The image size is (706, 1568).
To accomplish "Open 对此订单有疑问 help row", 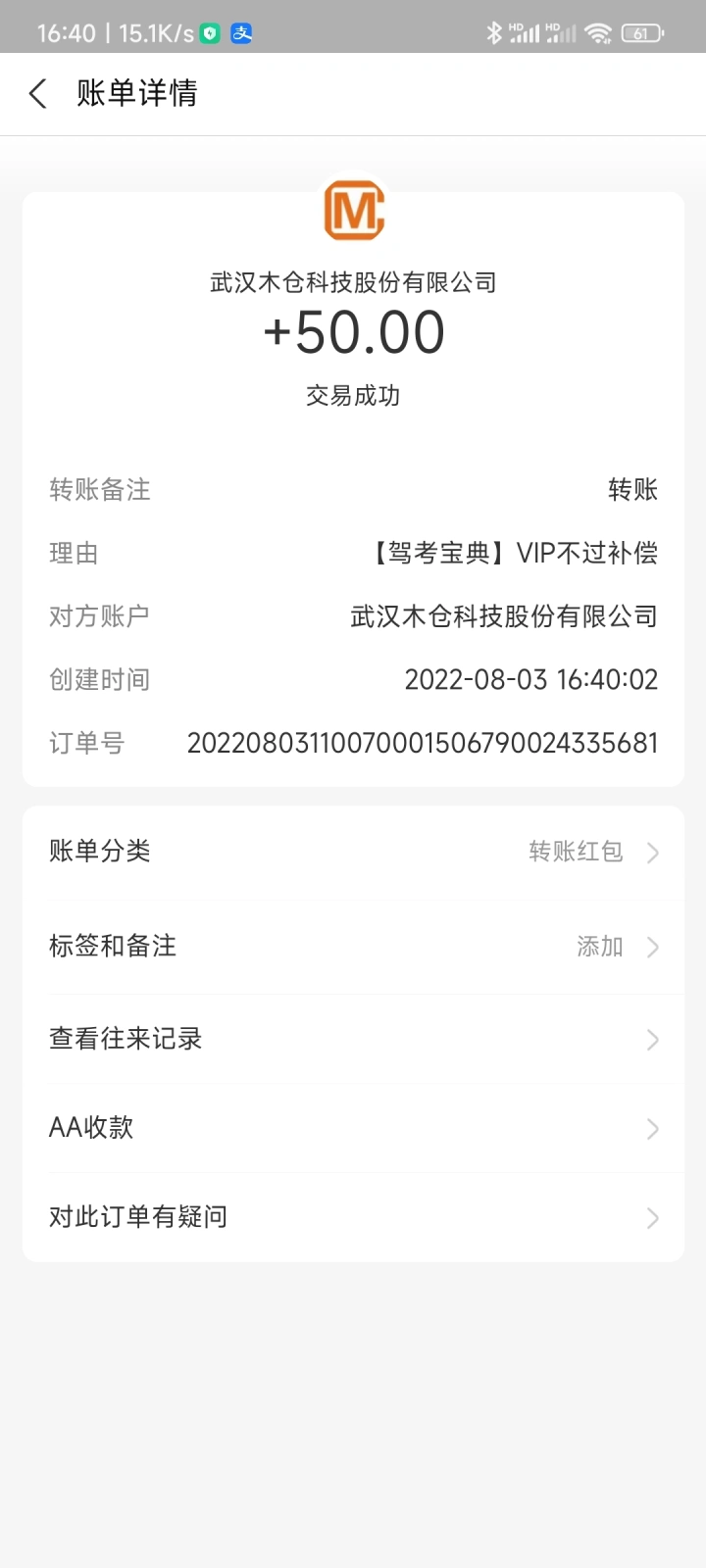I will (x=353, y=1217).
